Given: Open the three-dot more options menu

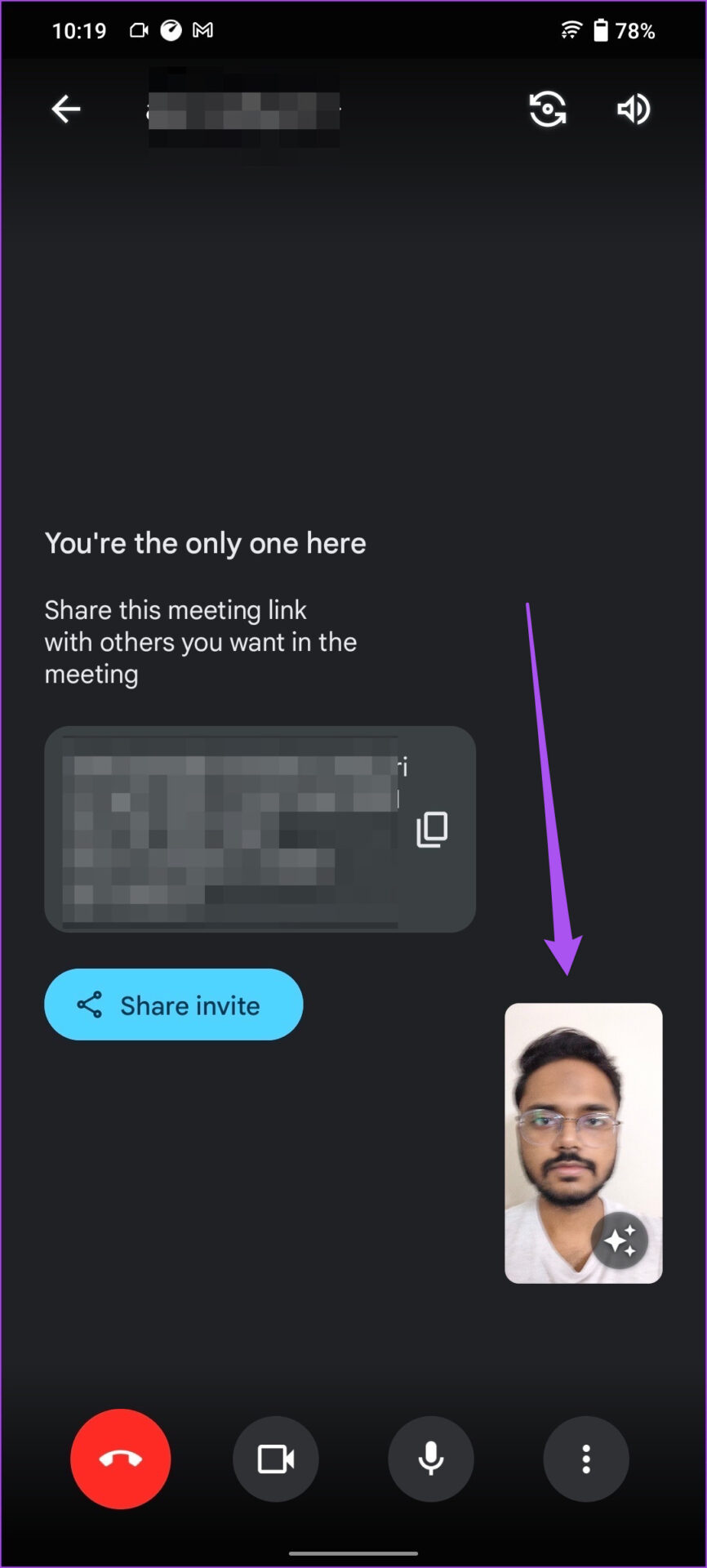Looking at the screenshot, I should pos(586,1459).
